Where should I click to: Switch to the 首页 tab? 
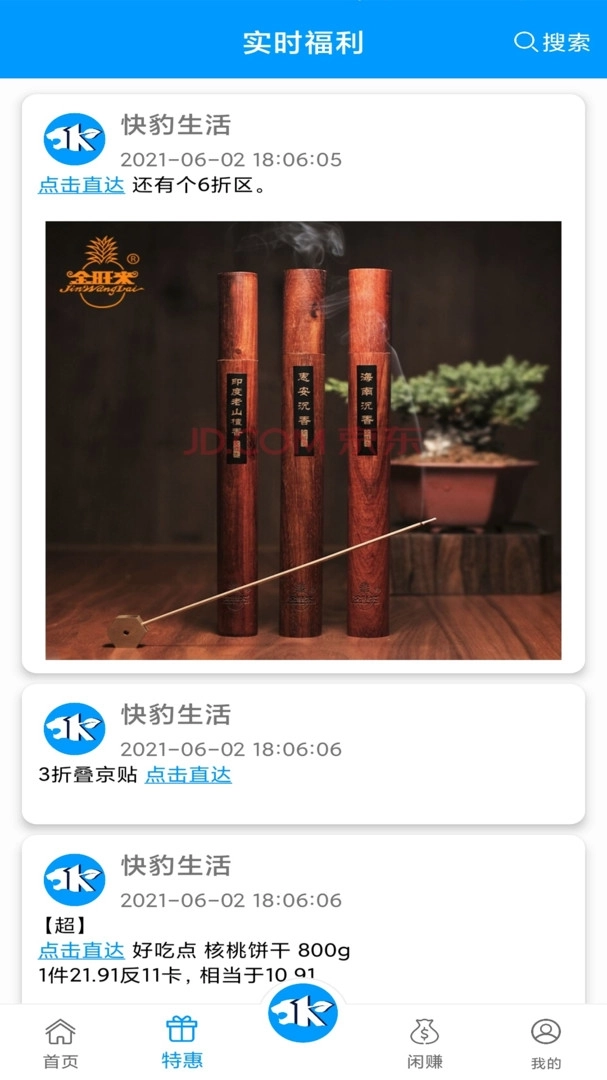click(60, 1042)
